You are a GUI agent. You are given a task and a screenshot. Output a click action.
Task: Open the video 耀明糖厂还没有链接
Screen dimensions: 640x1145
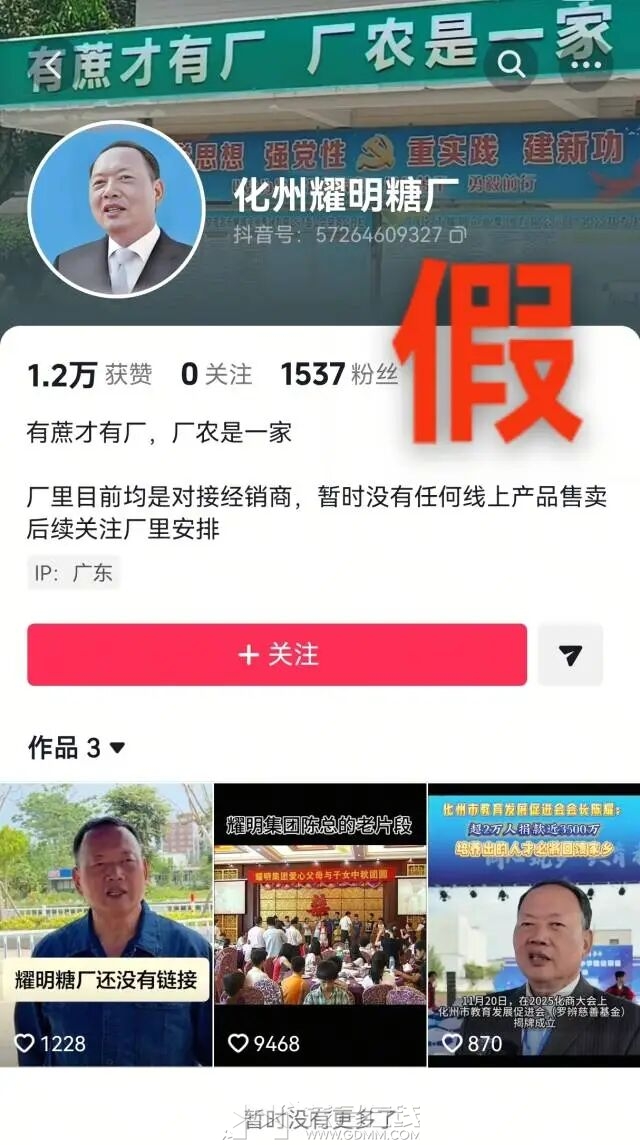[x=106, y=924]
